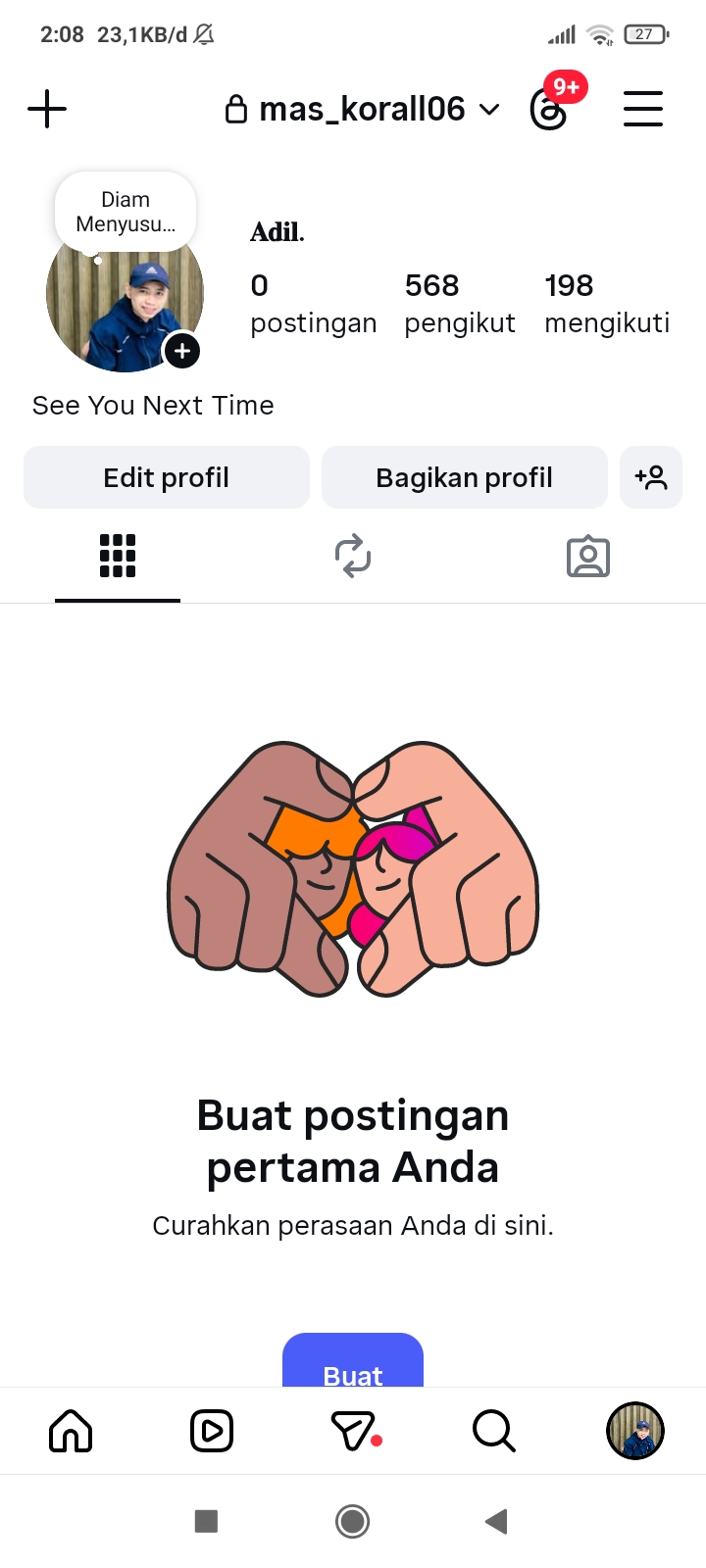Open the hamburger menu

643,109
